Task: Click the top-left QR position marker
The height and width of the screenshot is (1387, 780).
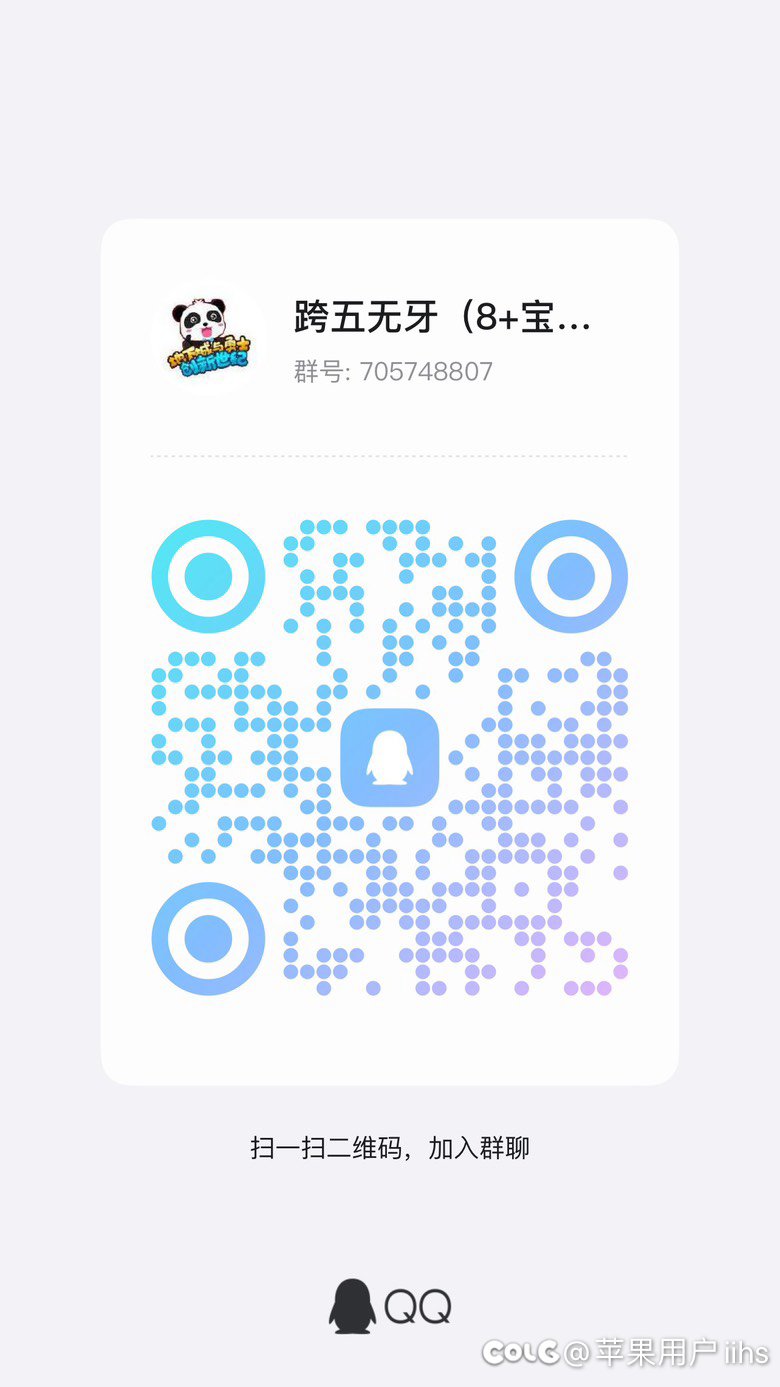Action: pyautogui.click(x=207, y=576)
